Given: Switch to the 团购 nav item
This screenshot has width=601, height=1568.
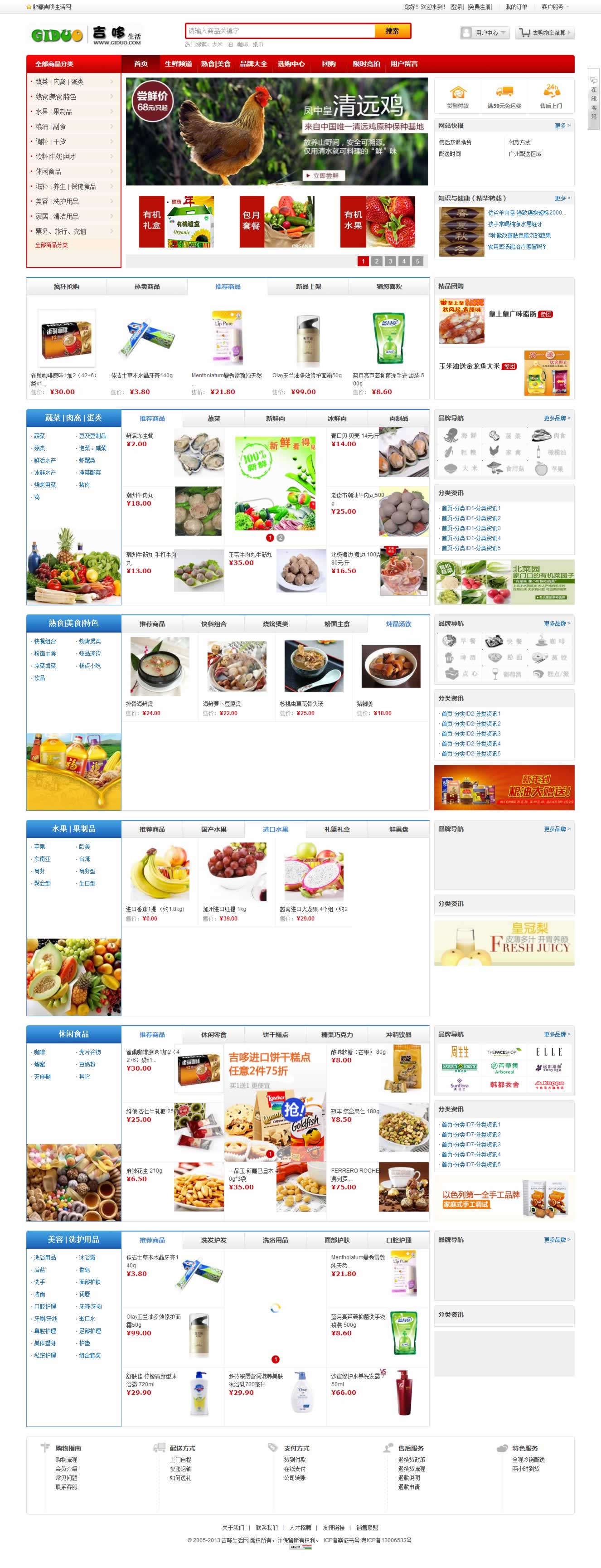Looking at the screenshot, I should click(329, 64).
